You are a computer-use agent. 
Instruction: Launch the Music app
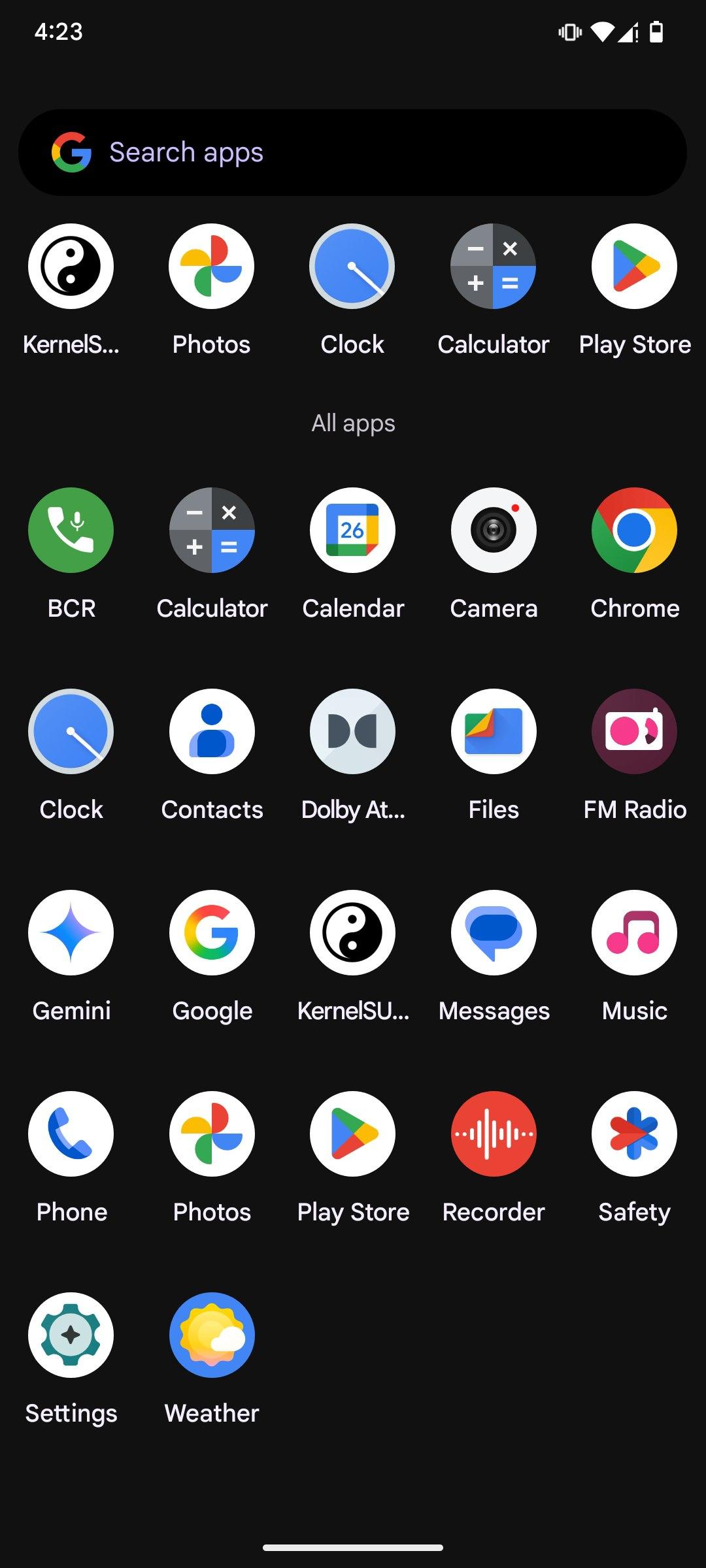(634, 933)
